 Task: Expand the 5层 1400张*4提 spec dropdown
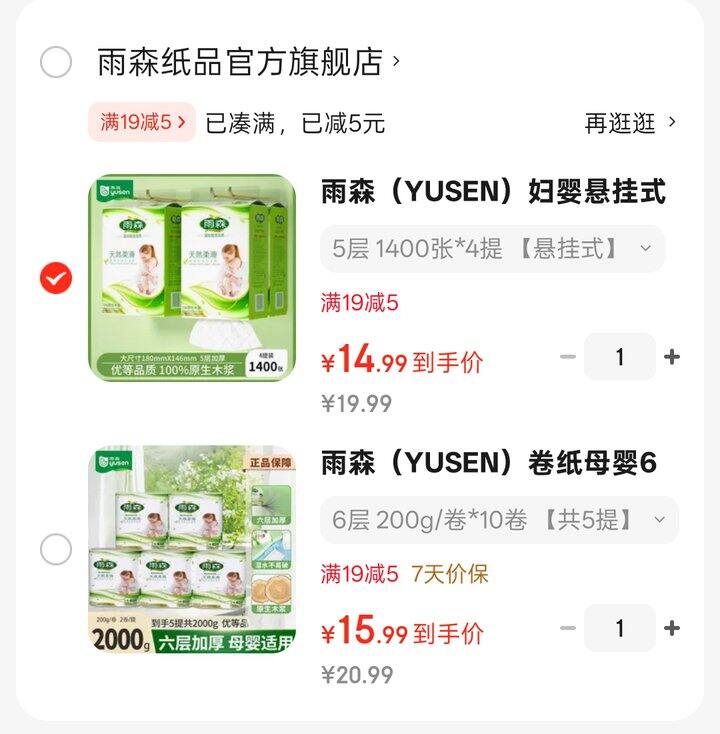492,248
